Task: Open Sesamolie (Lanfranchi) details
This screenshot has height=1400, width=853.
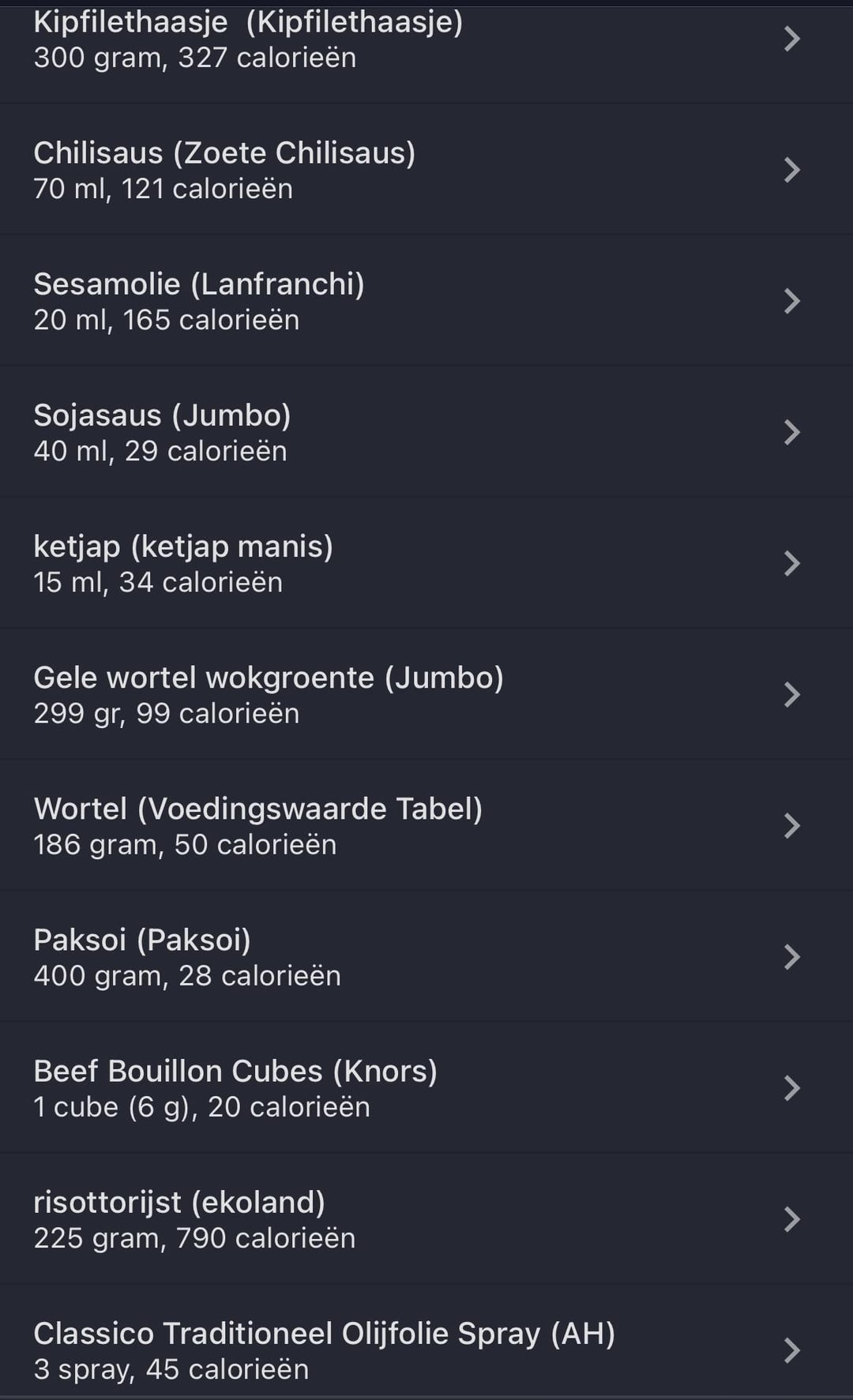Action: (x=426, y=301)
